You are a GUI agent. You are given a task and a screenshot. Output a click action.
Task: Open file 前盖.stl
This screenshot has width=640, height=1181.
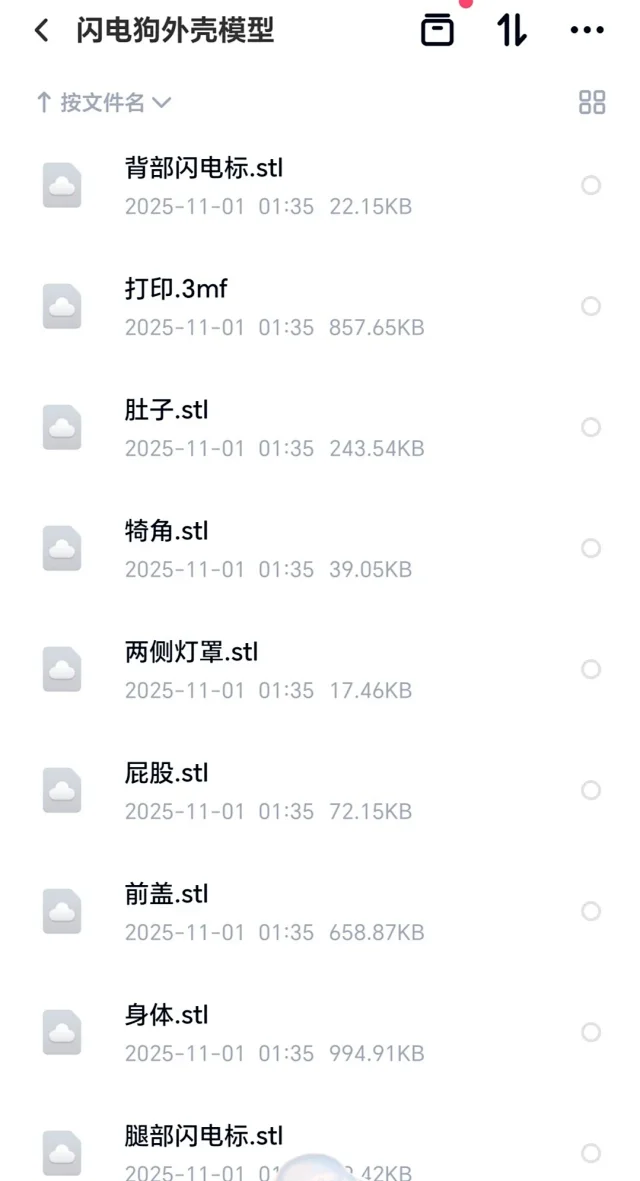click(167, 894)
